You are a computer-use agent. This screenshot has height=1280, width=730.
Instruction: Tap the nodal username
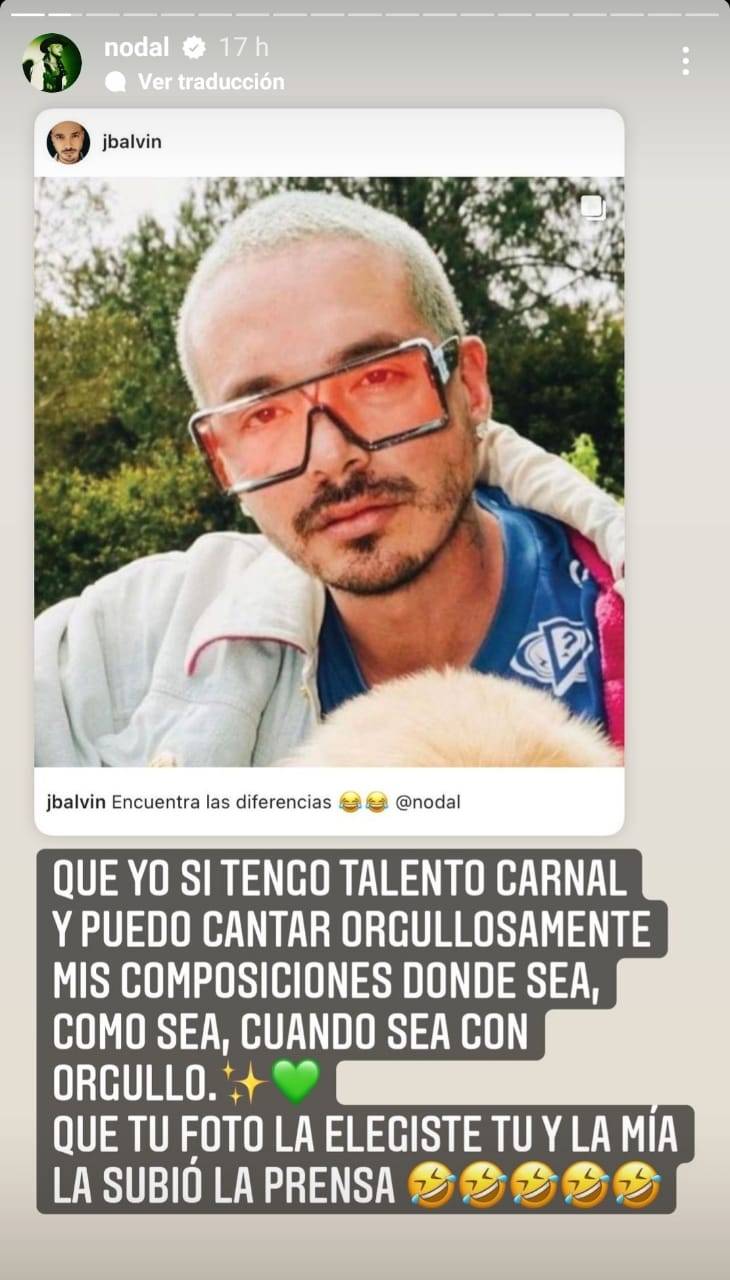point(136,46)
